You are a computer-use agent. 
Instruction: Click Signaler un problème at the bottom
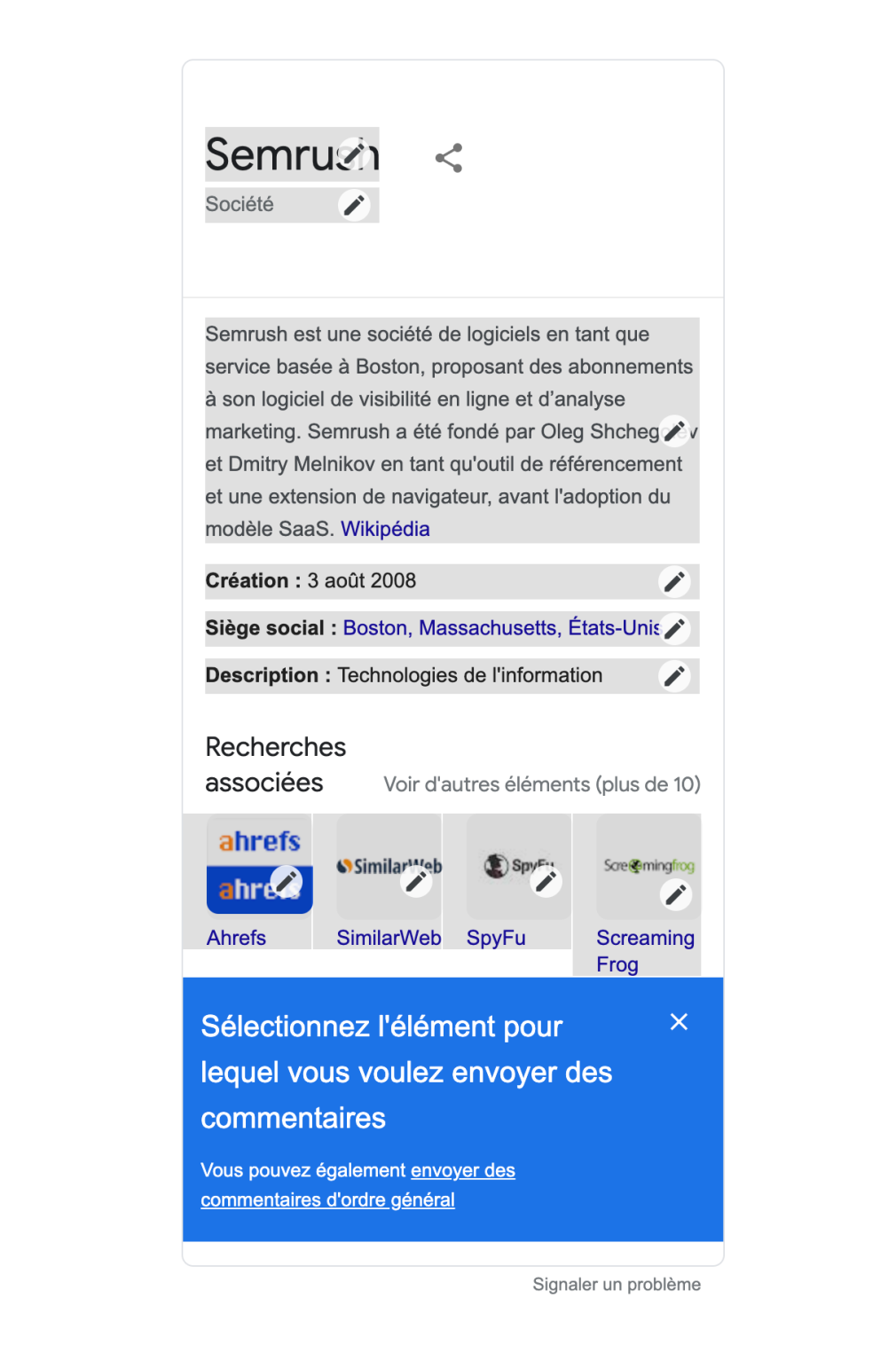(x=616, y=1284)
